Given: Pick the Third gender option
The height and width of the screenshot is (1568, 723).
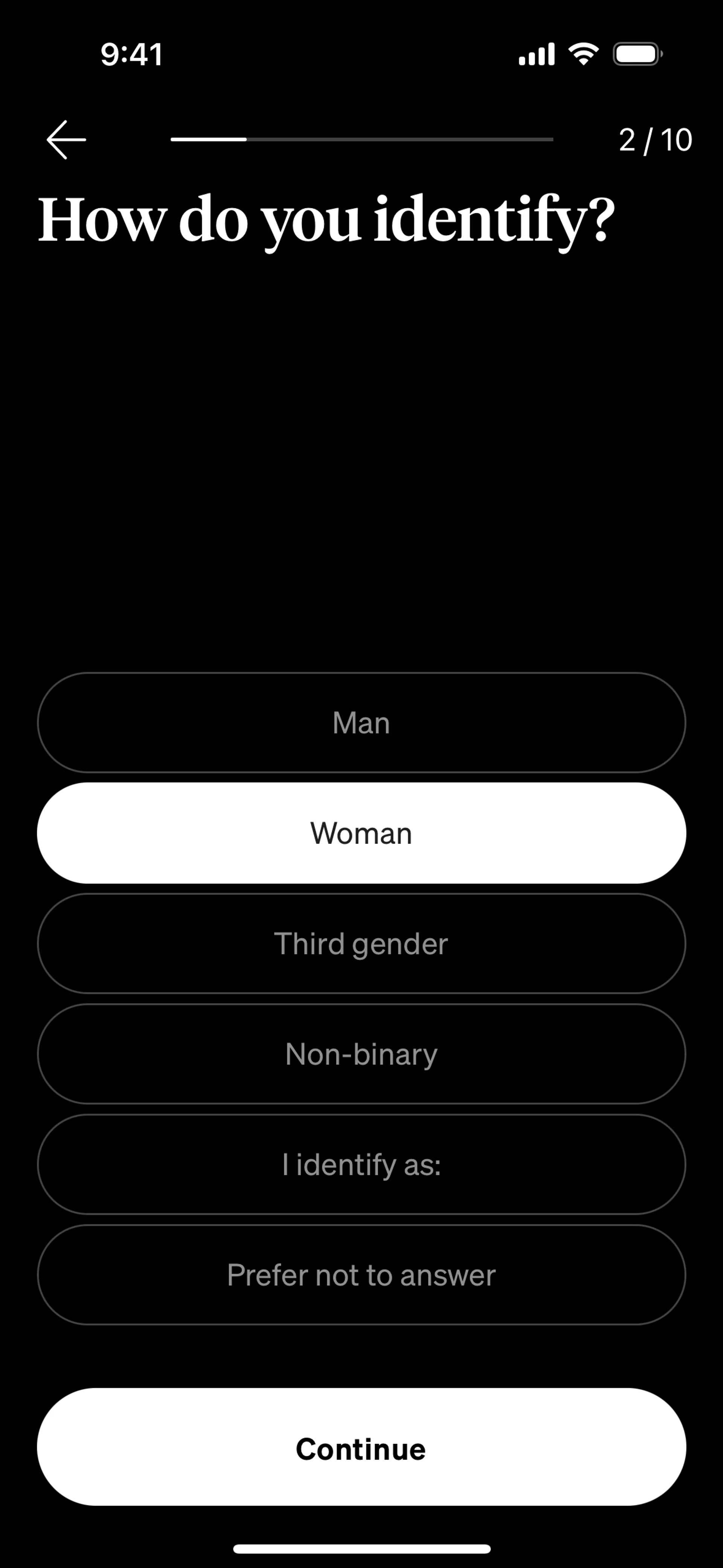Looking at the screenshot, I should tap(361, 943).
